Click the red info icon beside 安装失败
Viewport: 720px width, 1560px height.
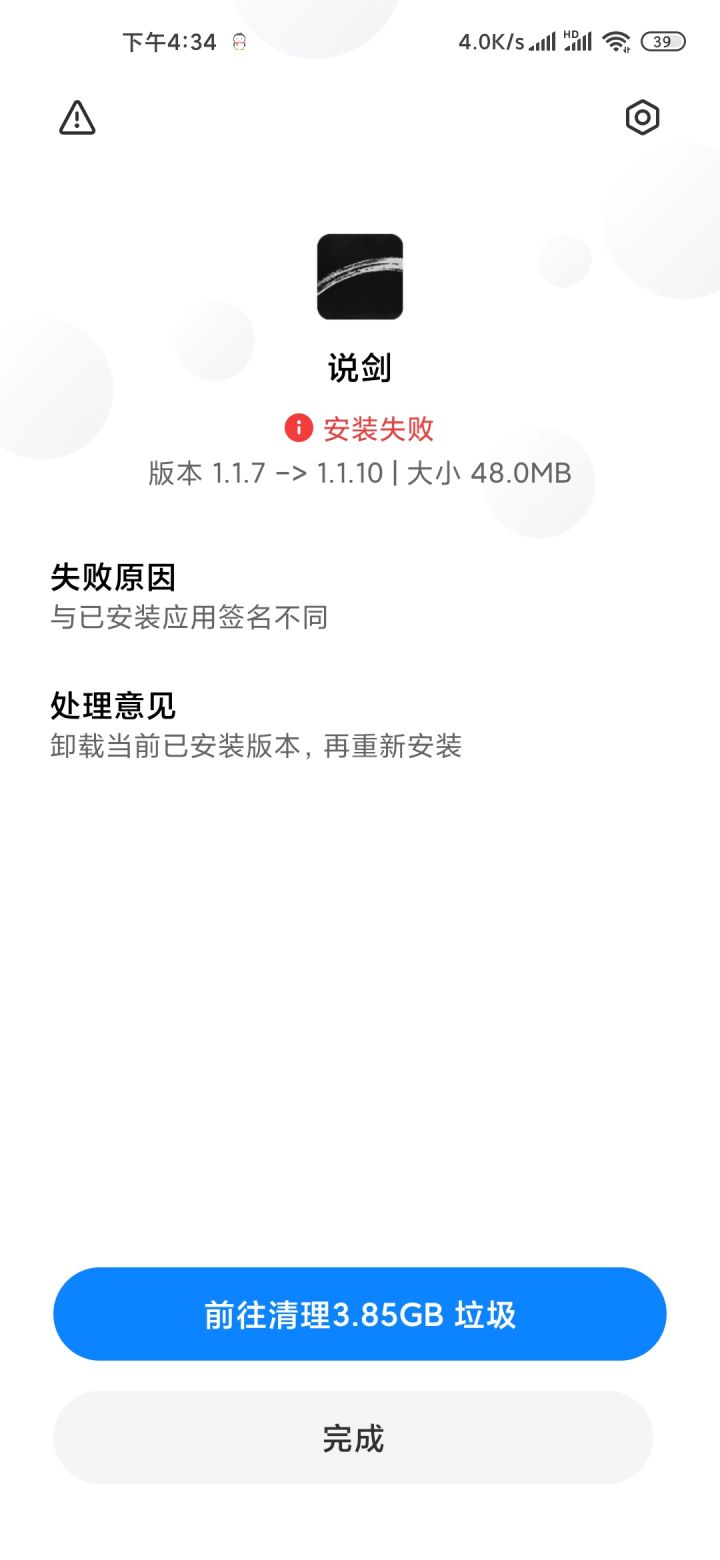(298, 429)
